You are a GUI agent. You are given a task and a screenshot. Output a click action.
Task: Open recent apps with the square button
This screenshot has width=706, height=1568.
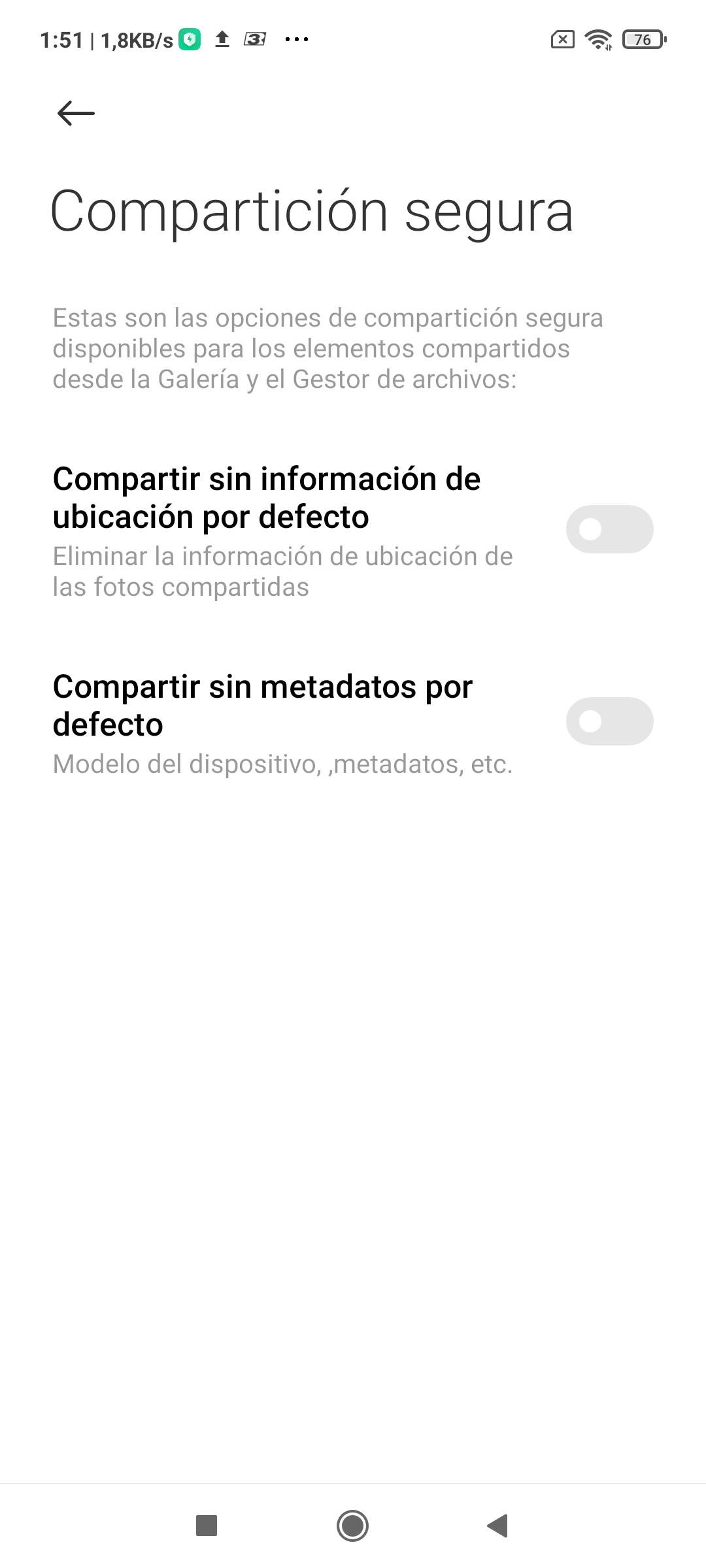pos(207,1526)
